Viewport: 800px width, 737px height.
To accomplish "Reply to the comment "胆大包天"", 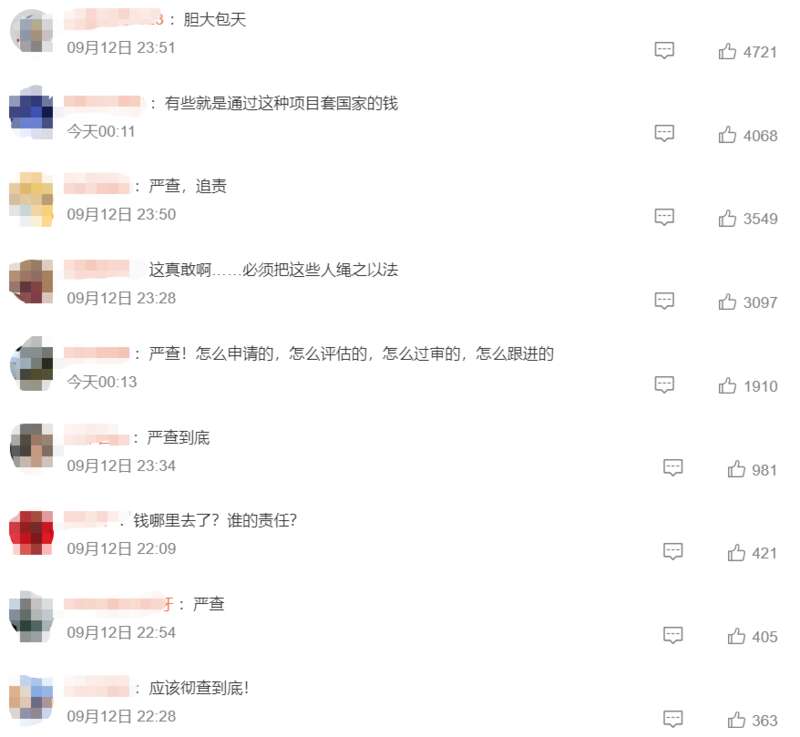I will click(664, 50).
